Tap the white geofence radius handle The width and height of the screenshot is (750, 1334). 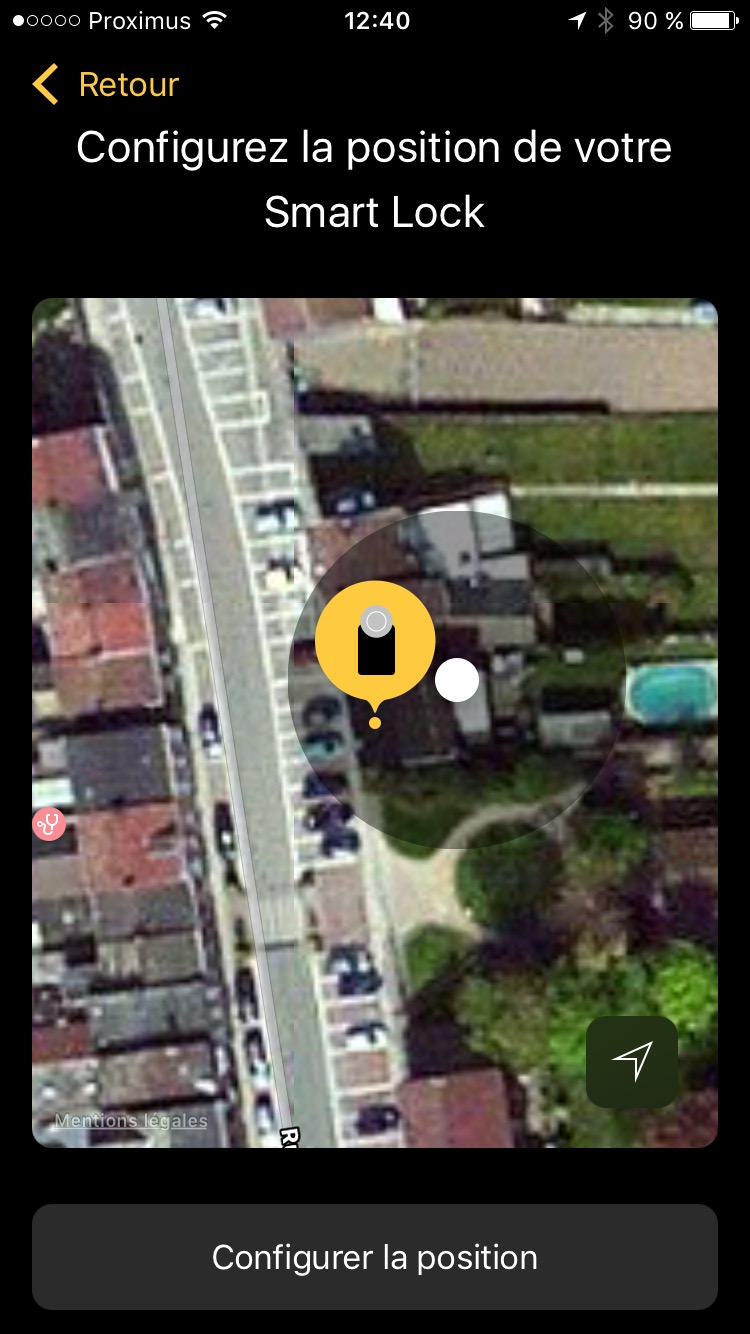[x=457, y=680]
